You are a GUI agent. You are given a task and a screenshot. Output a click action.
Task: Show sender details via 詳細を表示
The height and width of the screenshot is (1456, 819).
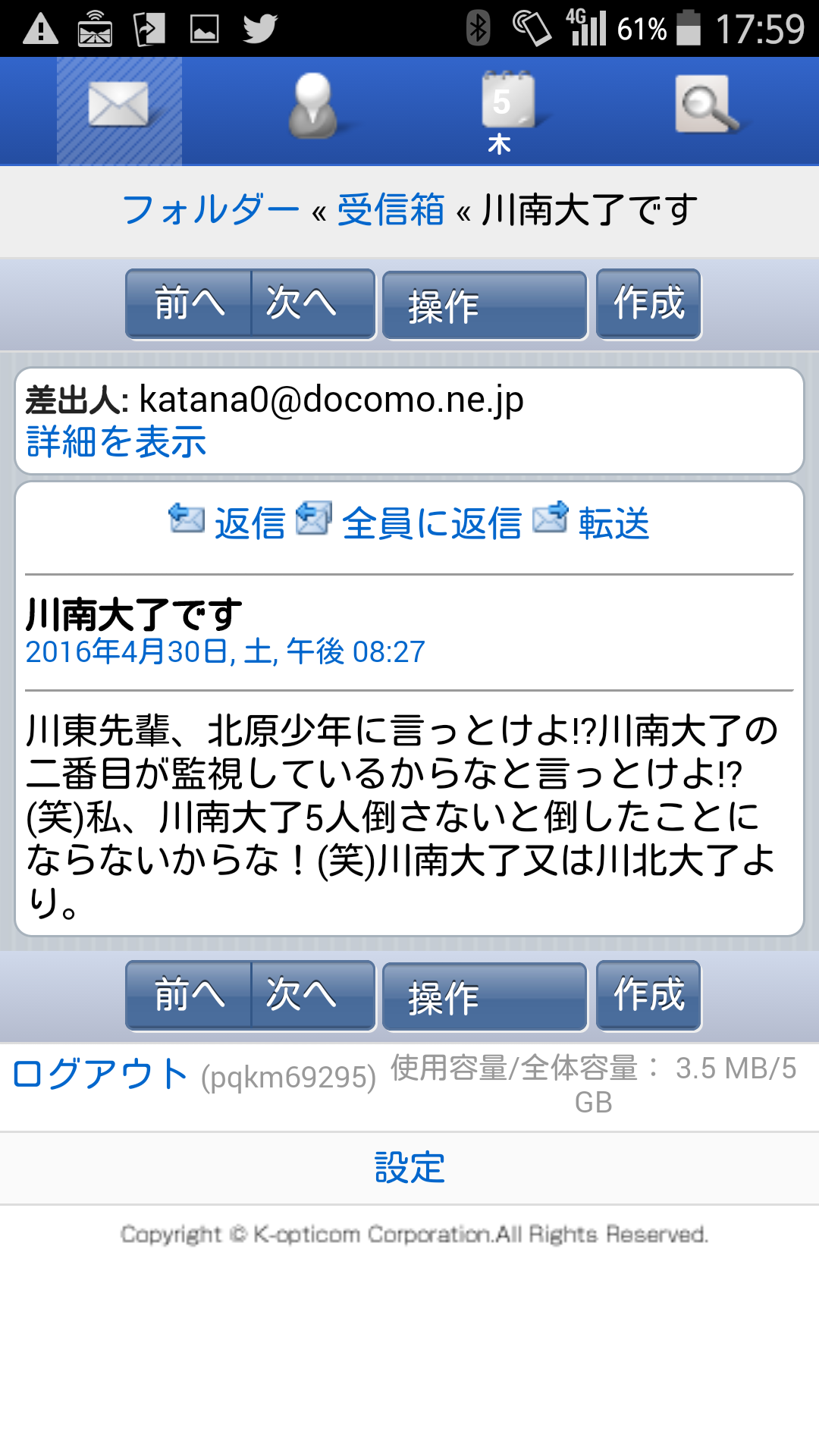click(x=116, y=442)
